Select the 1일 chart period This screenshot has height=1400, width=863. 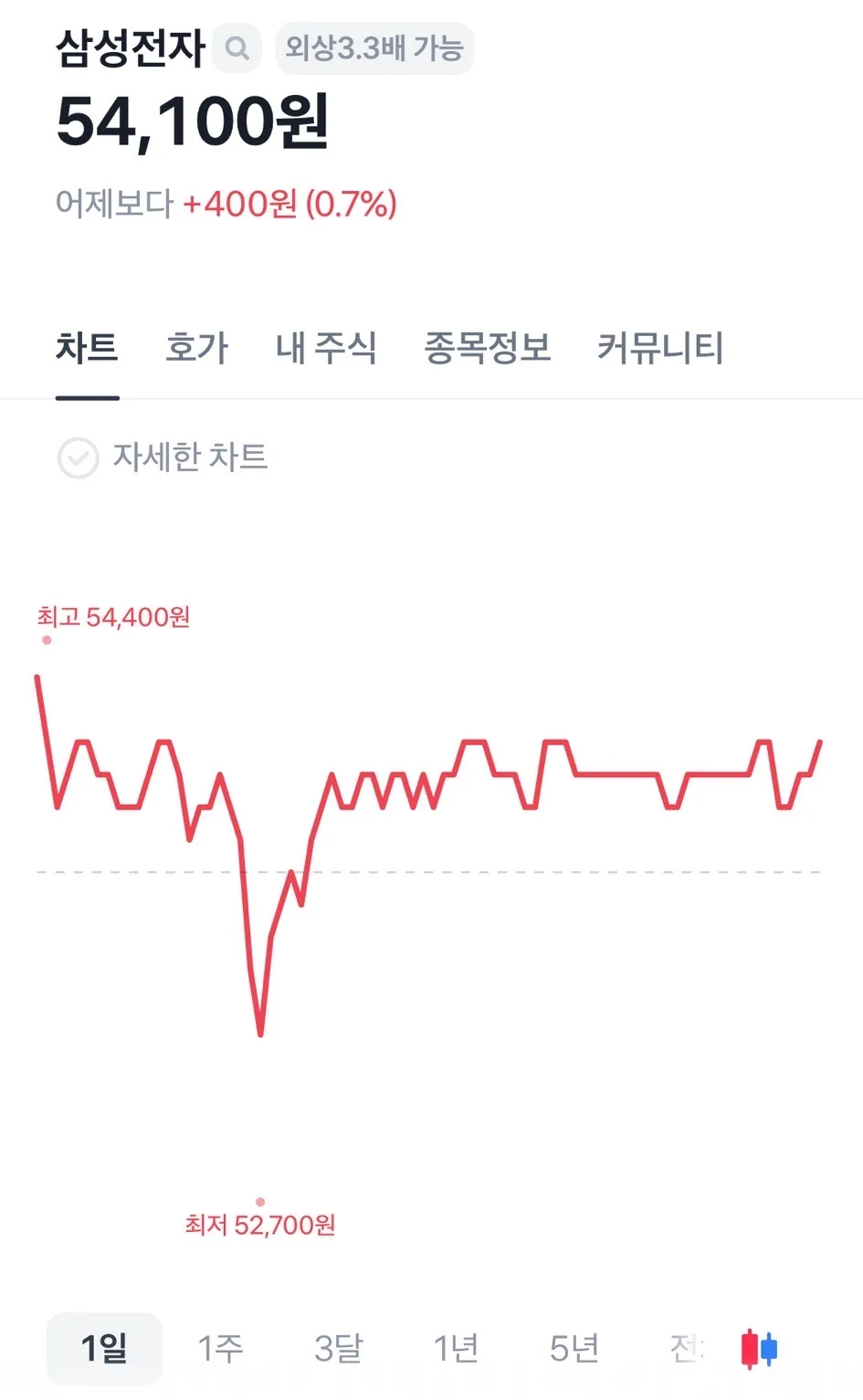[104, 1348]
